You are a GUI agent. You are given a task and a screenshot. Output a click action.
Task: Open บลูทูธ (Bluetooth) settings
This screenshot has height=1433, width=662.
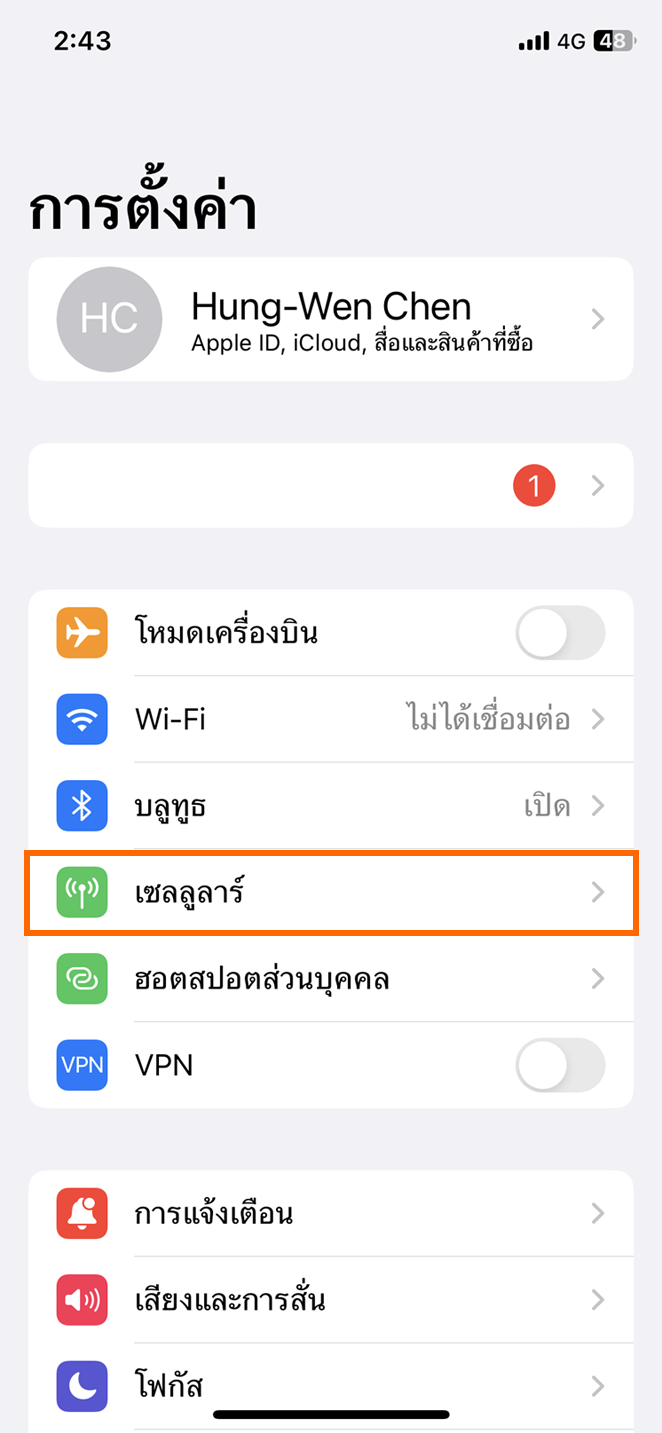(331, 806)
